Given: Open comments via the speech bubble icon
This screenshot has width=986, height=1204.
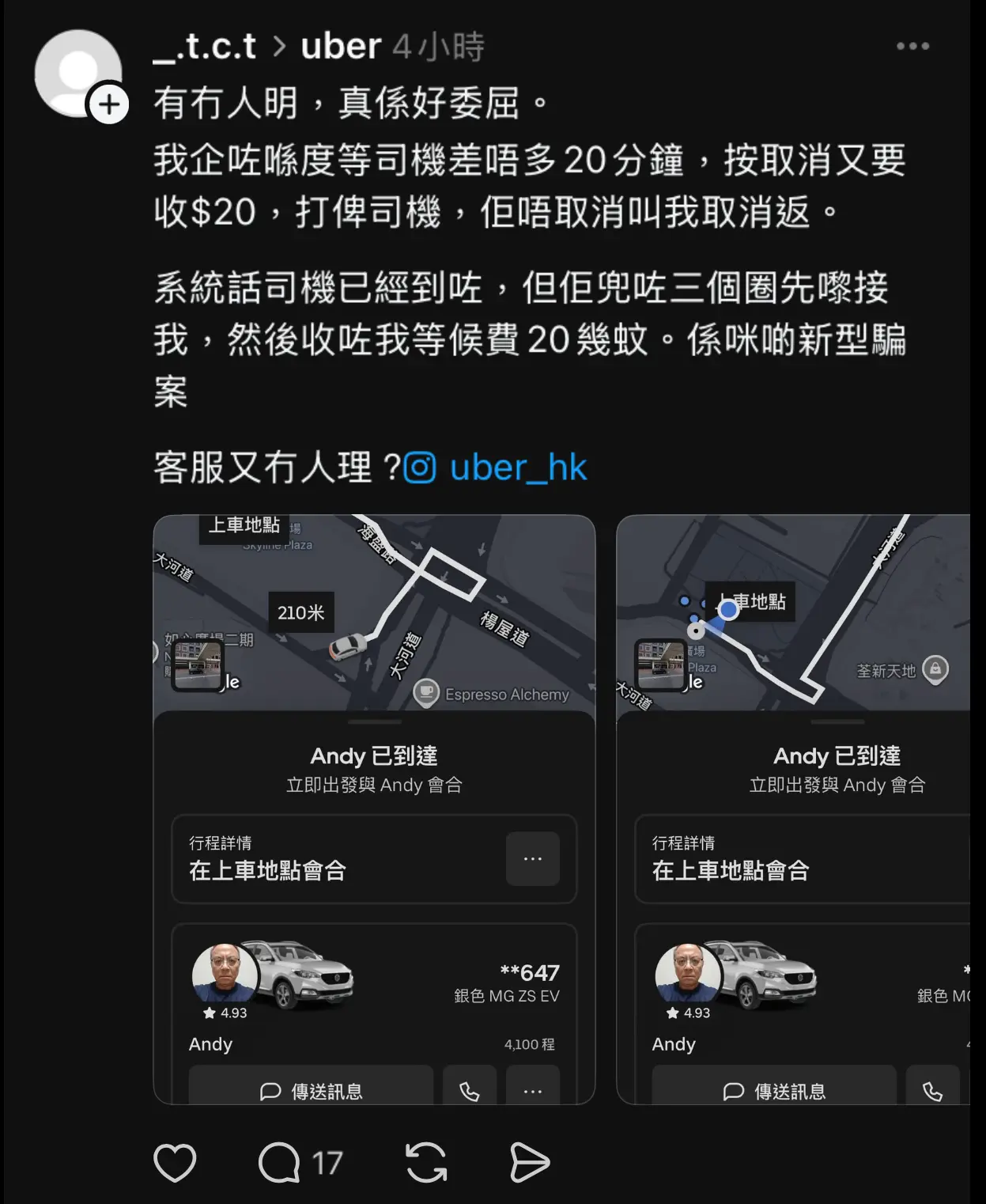Looking at the screenshot, I should [281, 1163].
